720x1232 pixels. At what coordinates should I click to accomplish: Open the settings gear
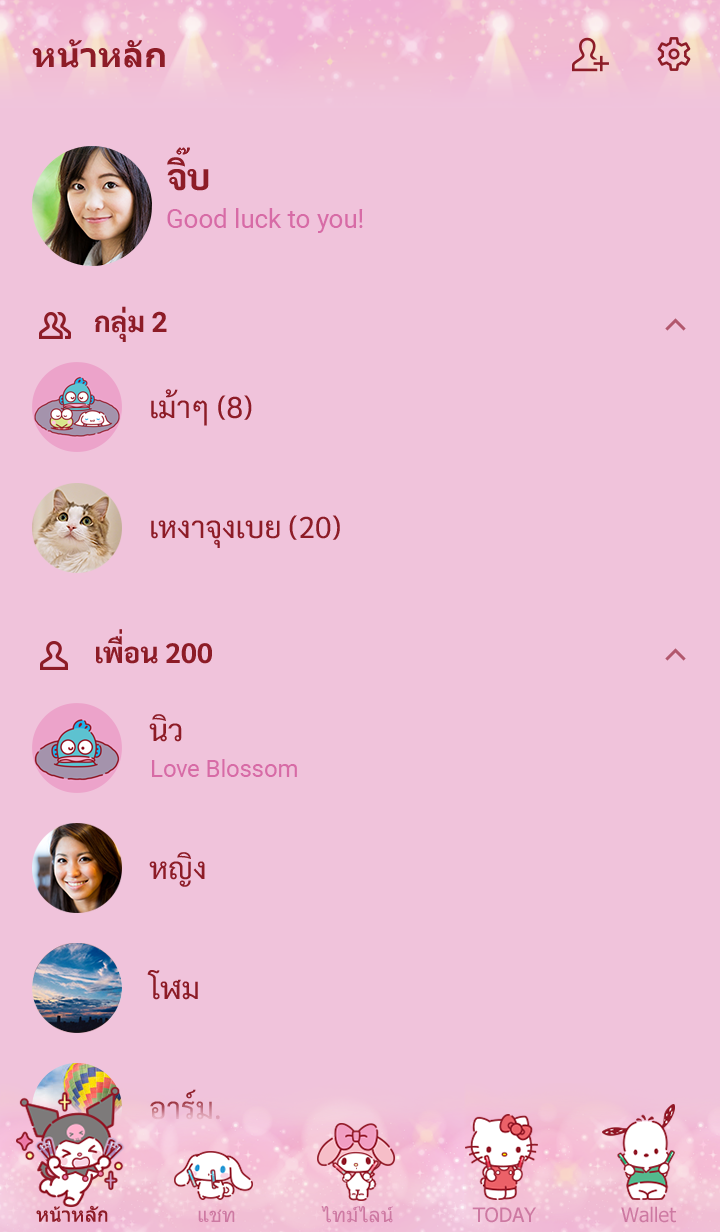click(x=674, y=55)
